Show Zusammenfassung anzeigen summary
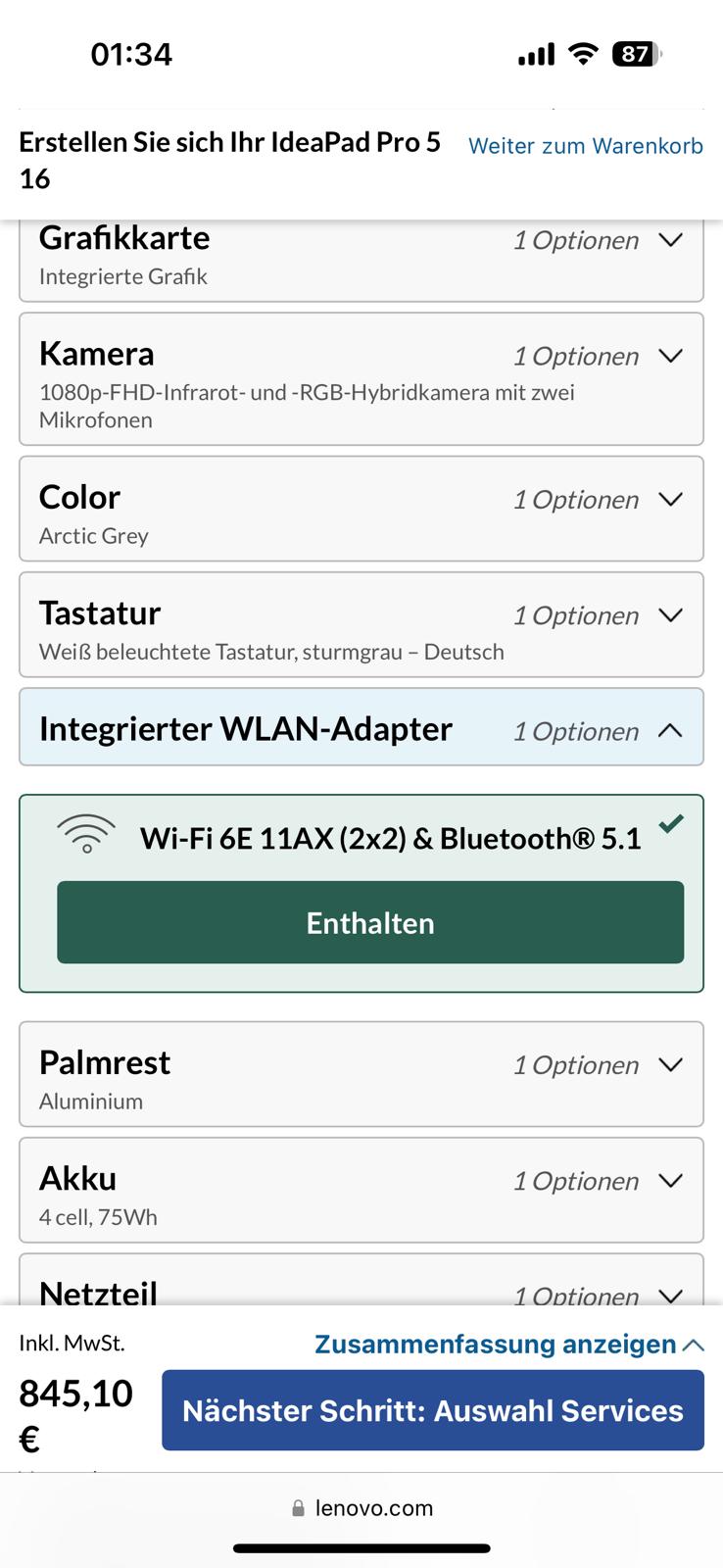723x1568 pixels. pyautogui.click(x=507, y=1344)
